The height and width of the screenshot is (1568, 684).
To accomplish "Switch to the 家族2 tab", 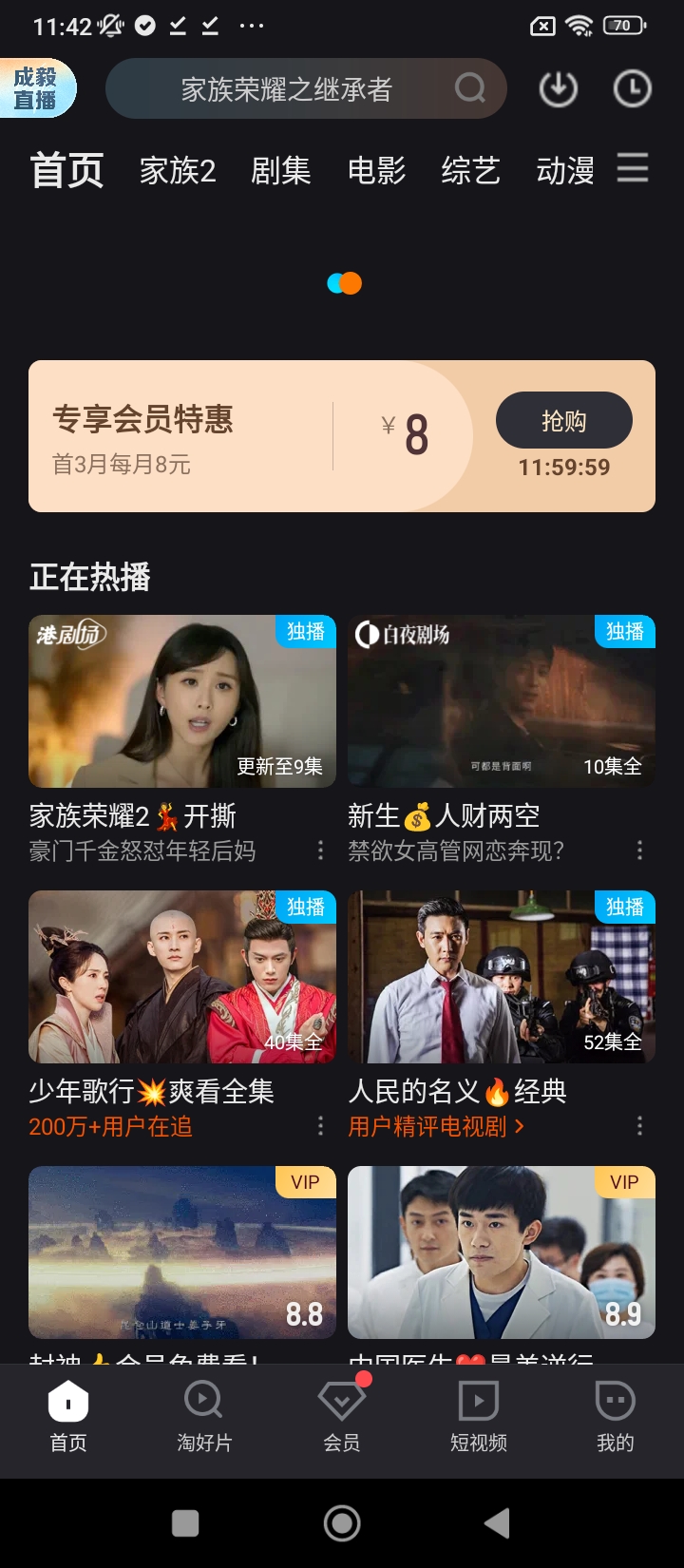I will 178,171.
